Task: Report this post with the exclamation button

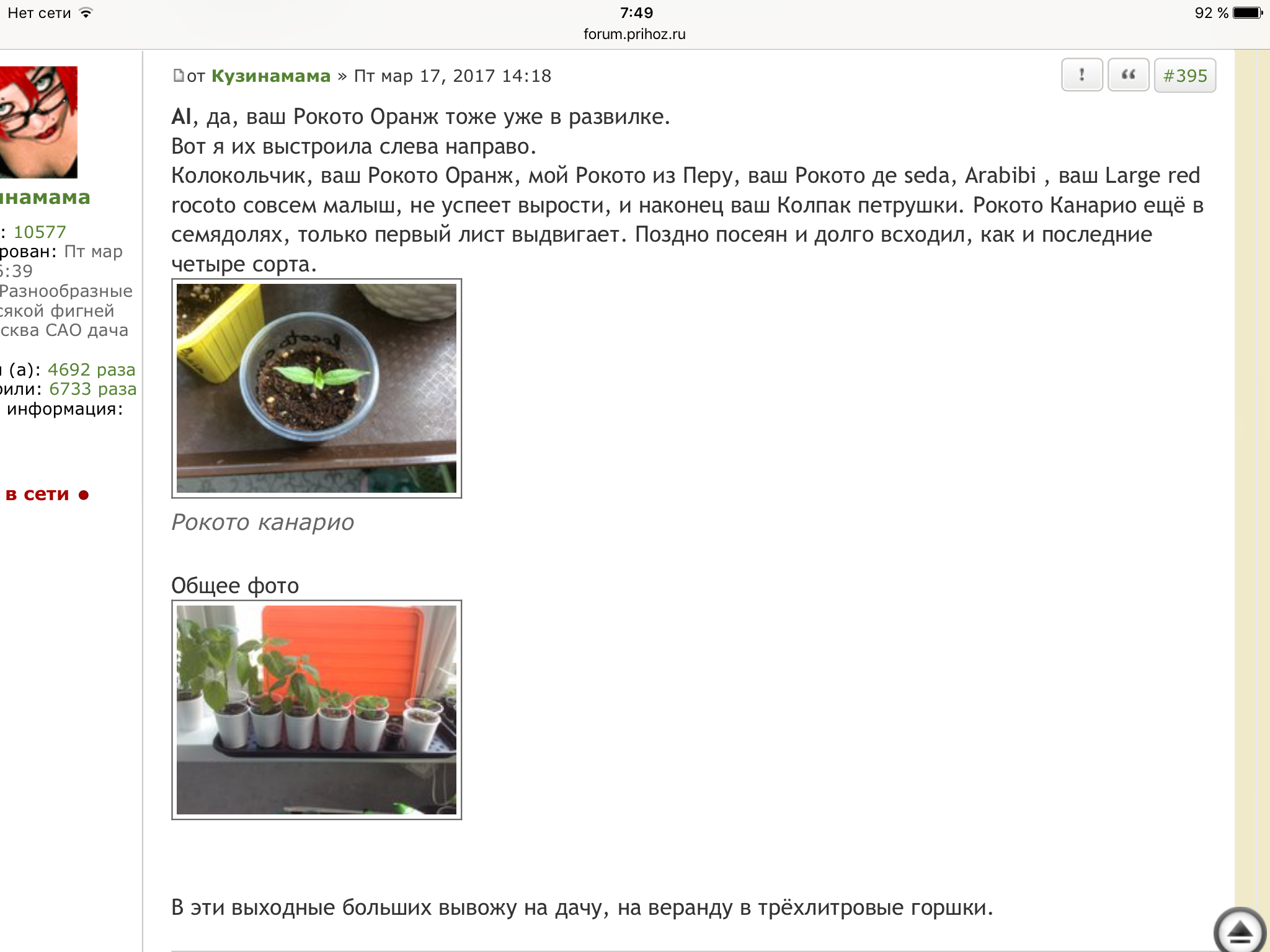Action: point(1081,76)
